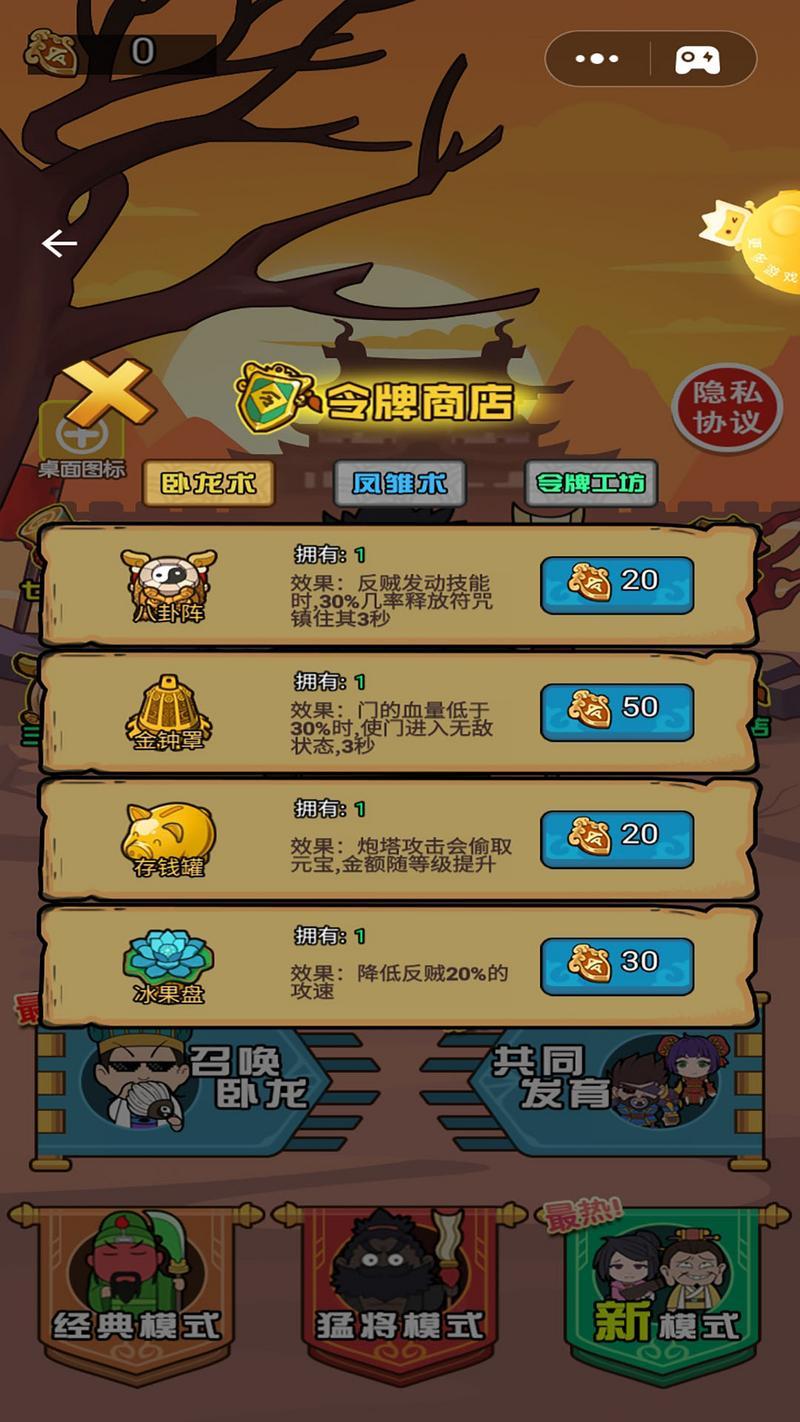Switch to the 凤雏木 tab
The height and width of the screenshot is (1422, 800).
[399, 483]
